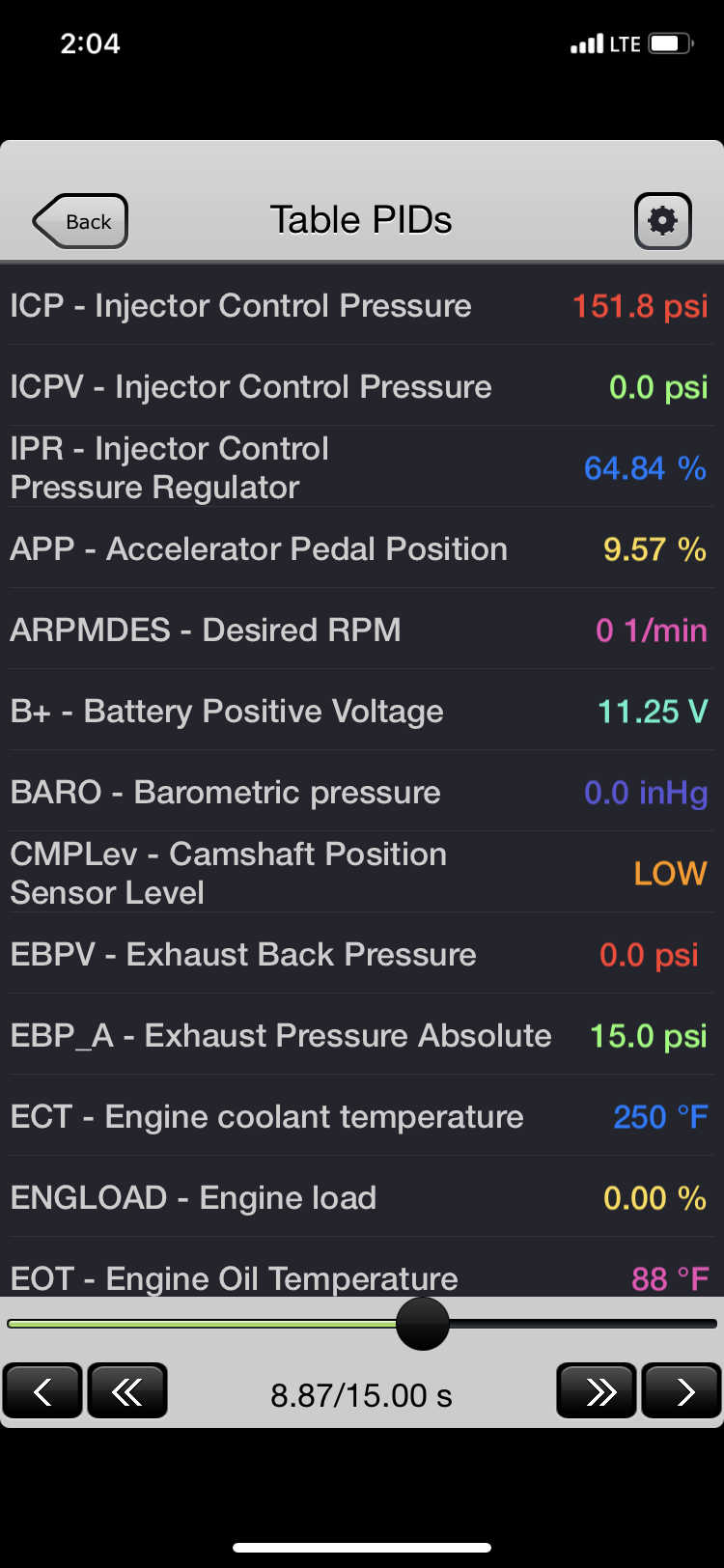Select the ICP Injector Control Pressure row
724x1568 pixels.
(362, 305)
